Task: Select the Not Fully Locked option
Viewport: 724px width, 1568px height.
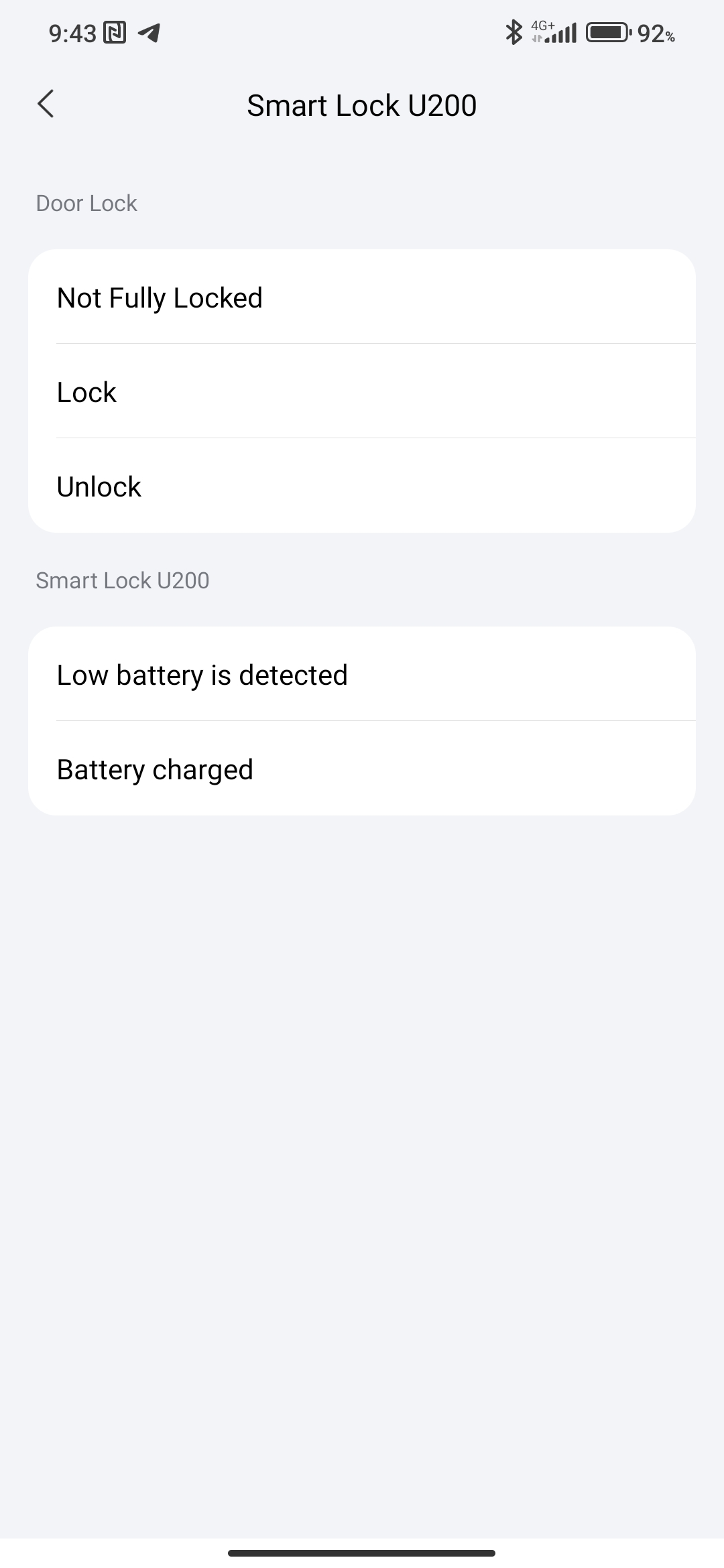Action: [362, 298]
